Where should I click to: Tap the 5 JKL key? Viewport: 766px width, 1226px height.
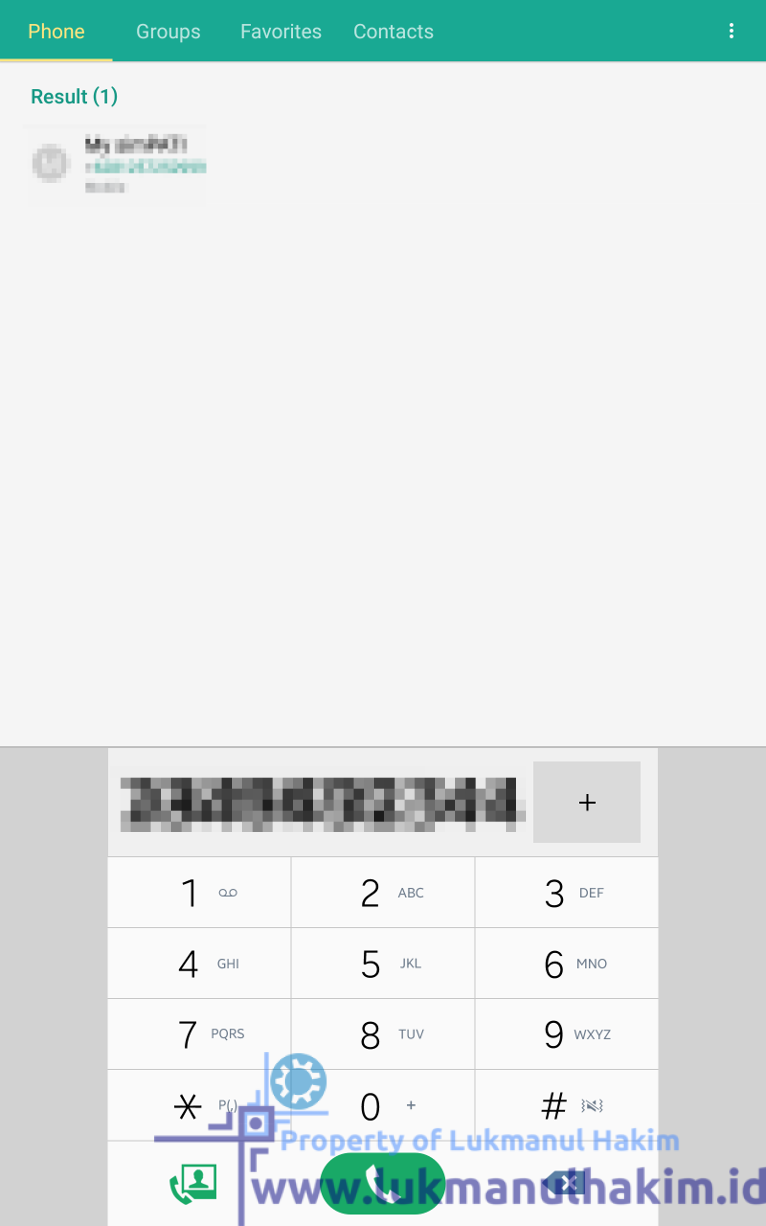(x=383, y=963)
